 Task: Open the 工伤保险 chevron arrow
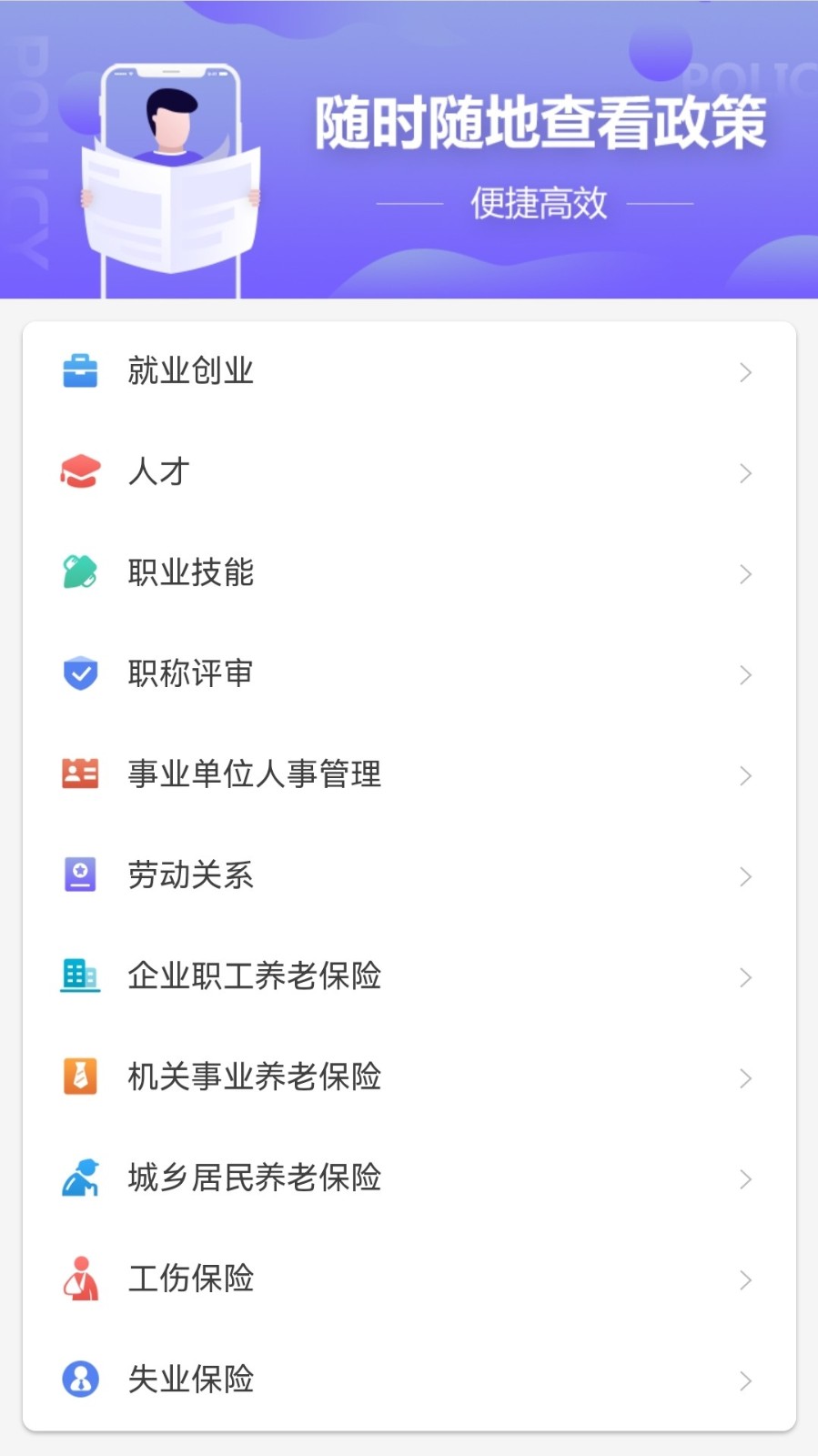click(x=746, y=1280)
